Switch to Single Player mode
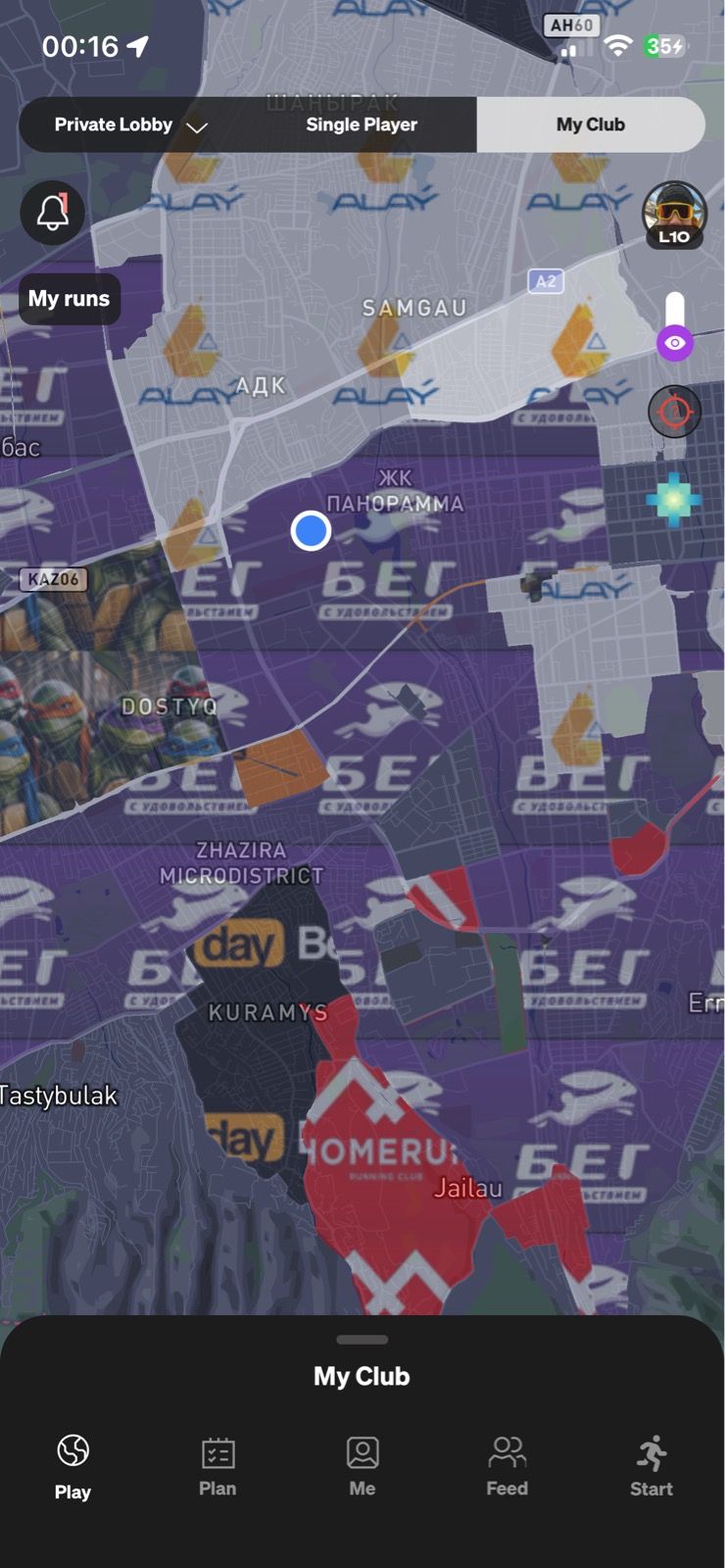Image resolution: width=725 pixels, height=1568 pixels. [x=362, y=124]
